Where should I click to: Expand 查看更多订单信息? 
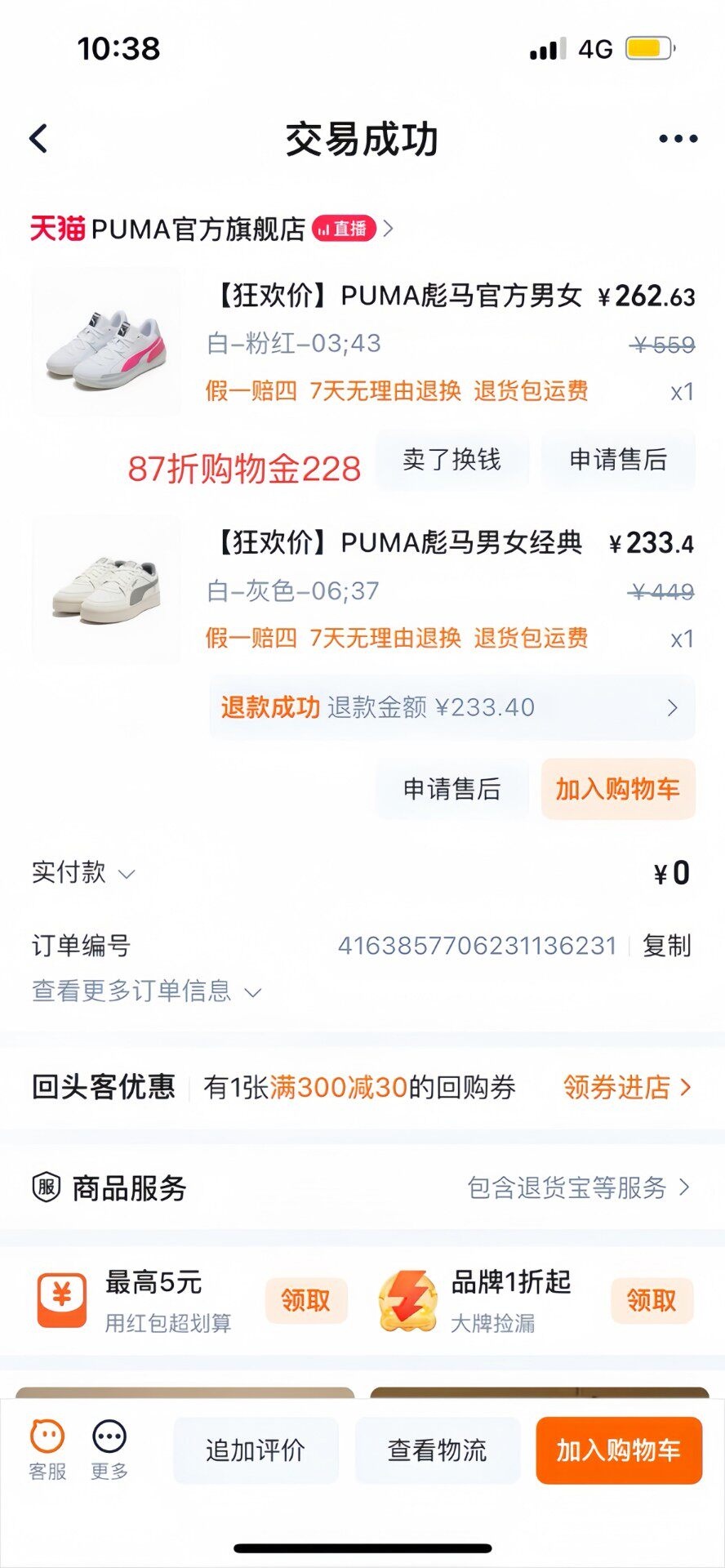(x=145, y=991)
